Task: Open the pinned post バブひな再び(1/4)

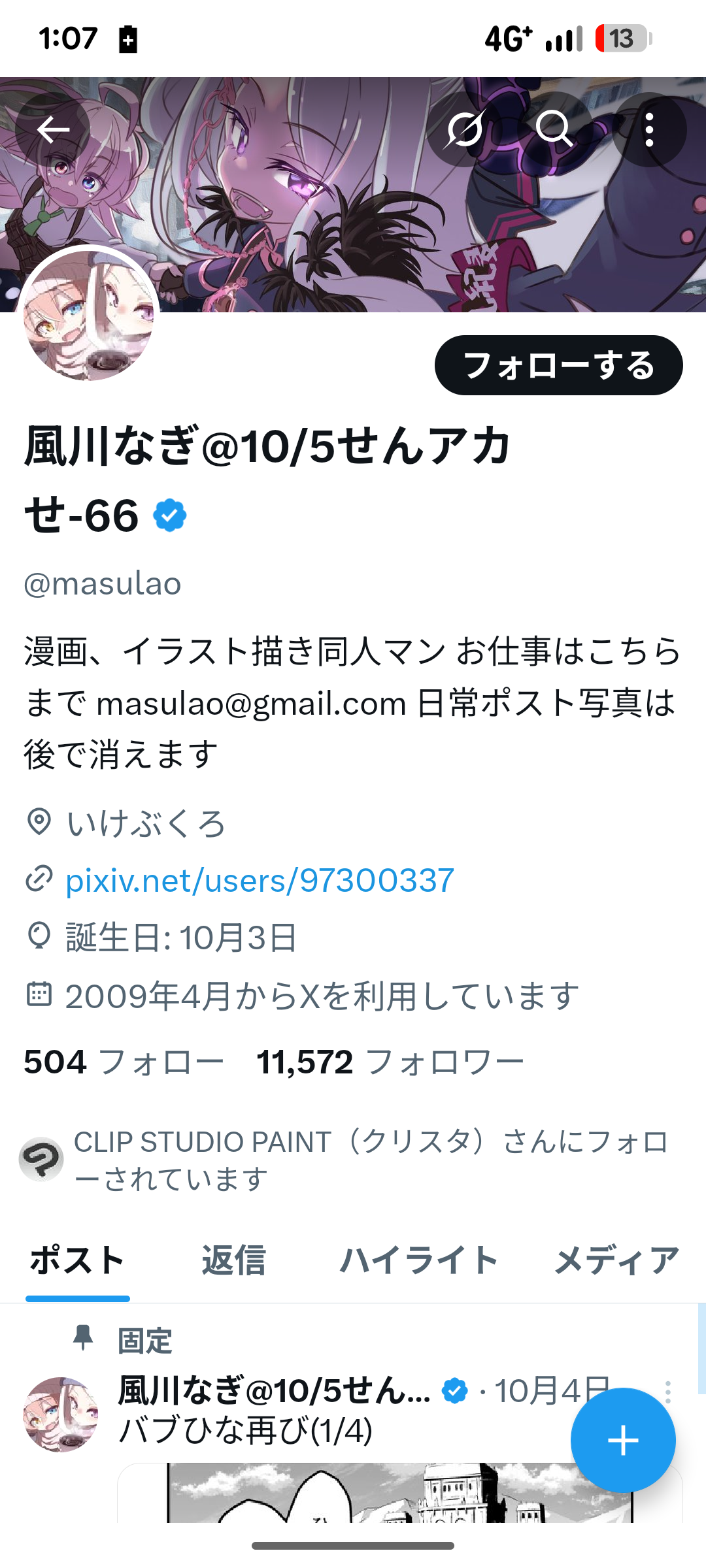Action: click(245, 1430)
